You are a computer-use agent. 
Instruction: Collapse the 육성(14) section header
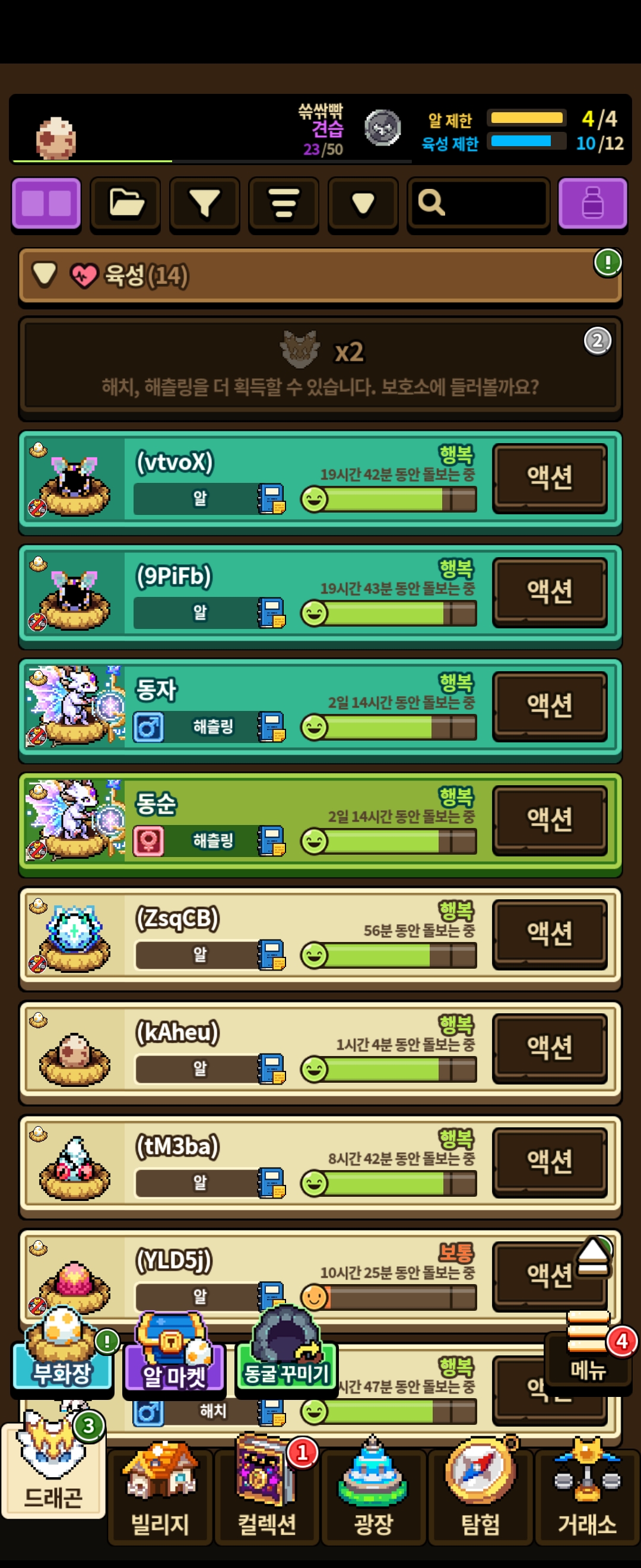coord(320,276)
